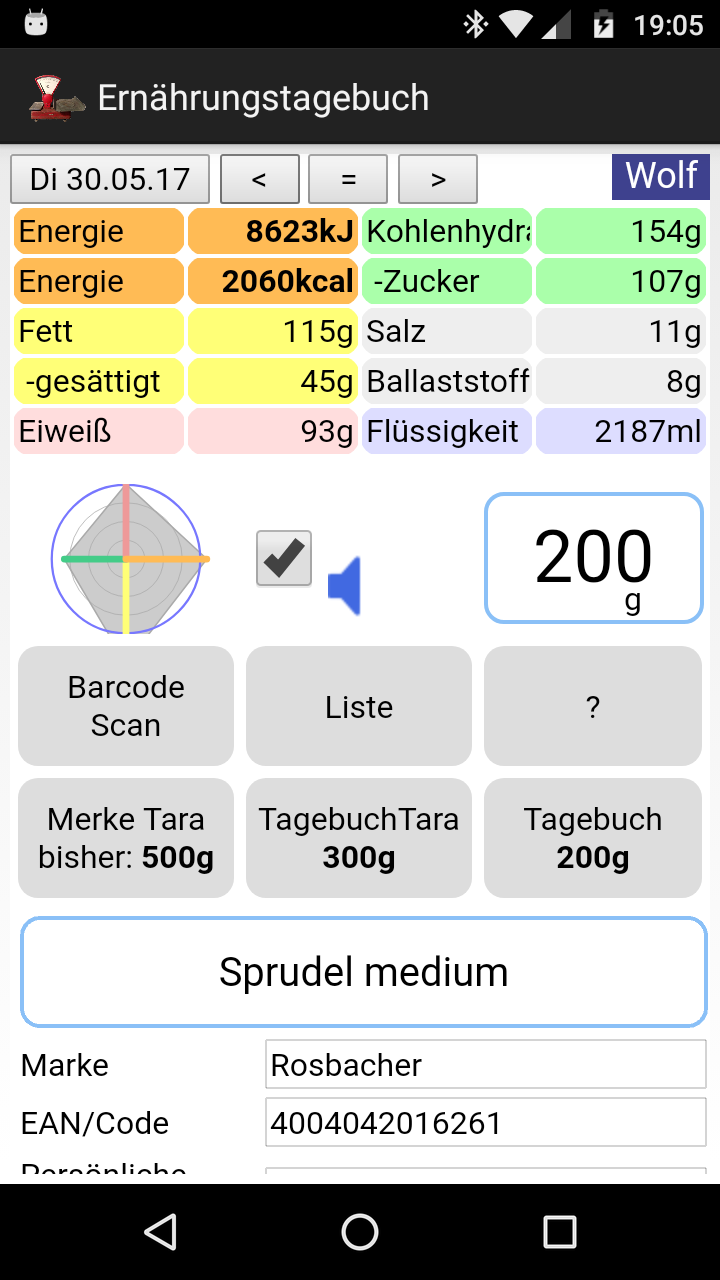Open the date picker showing Di 30.05.17

(x=110, y=180)
